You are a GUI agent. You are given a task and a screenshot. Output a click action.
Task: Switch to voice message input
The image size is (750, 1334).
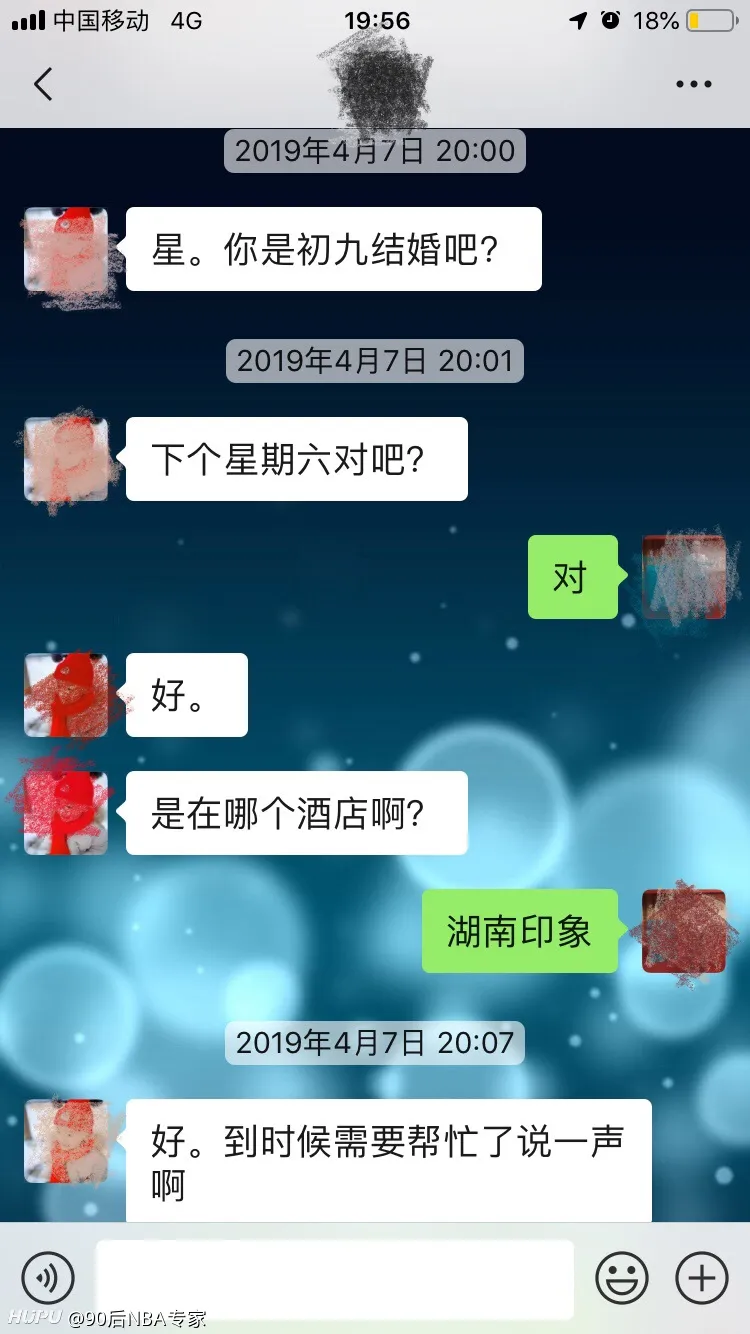(48, 1277)
